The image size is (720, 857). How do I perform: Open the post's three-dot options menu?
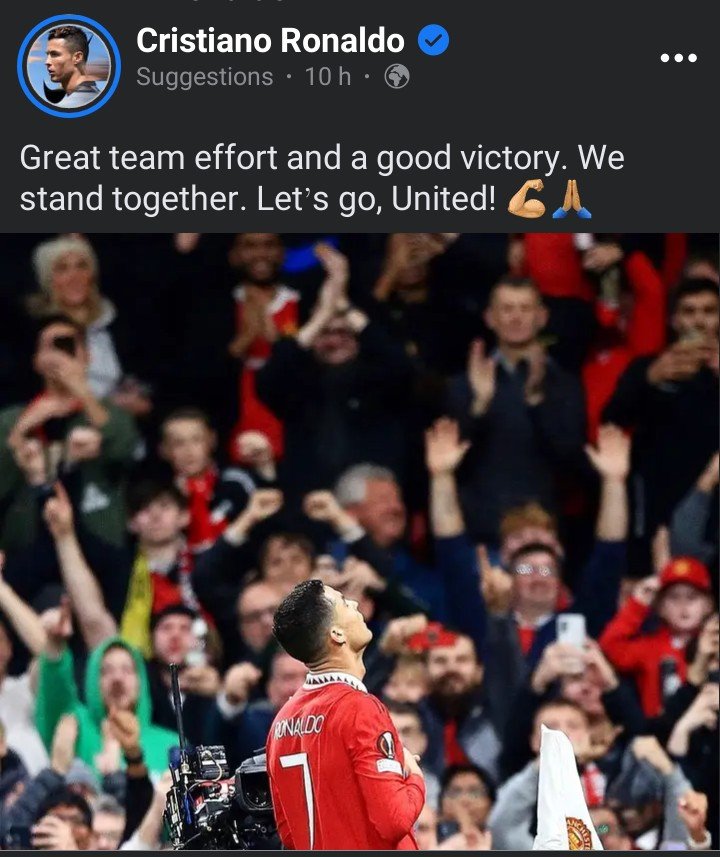coord(678,59)
